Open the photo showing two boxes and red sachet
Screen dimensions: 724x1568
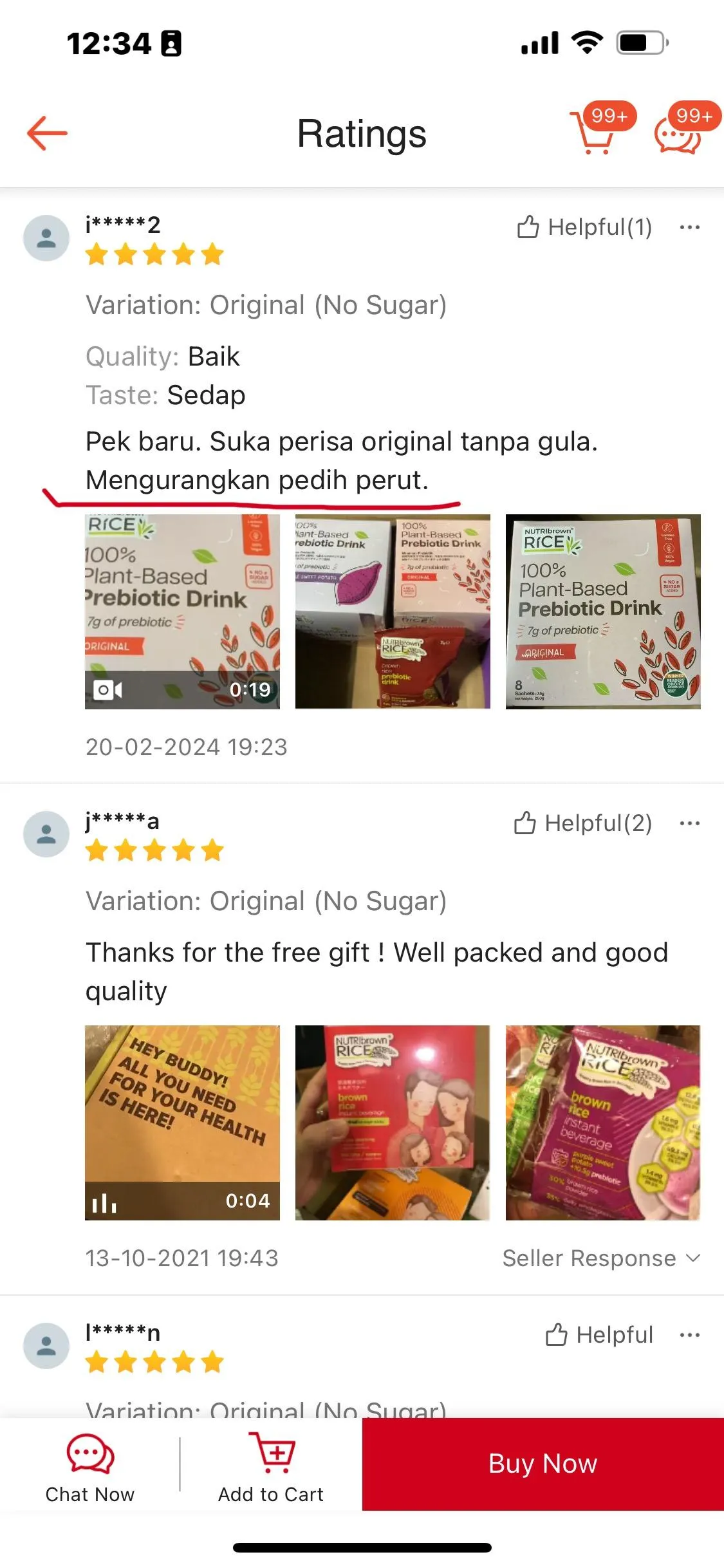pos(393,611)
